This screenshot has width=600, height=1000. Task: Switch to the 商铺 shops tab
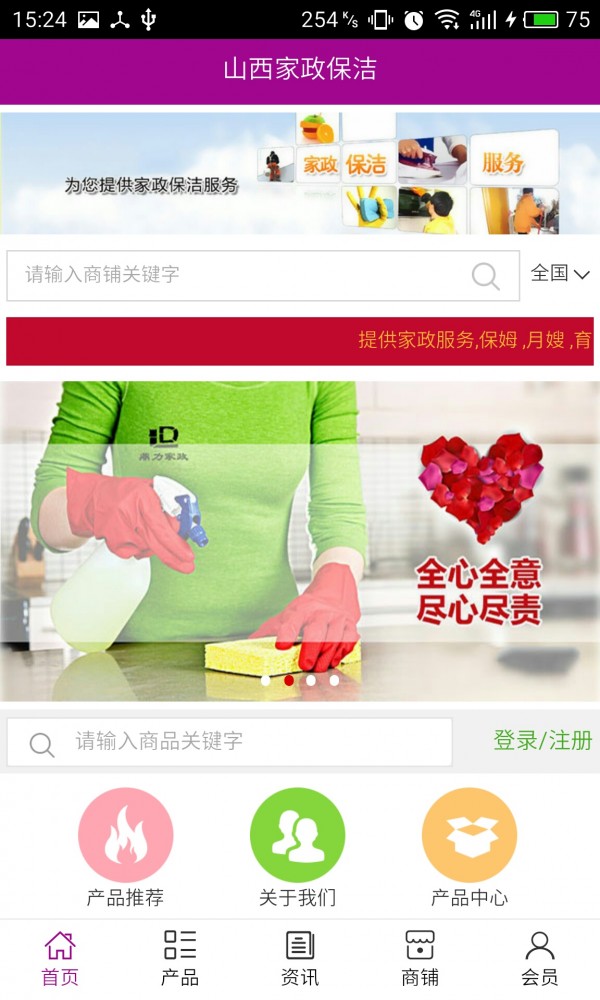(420, 958)
